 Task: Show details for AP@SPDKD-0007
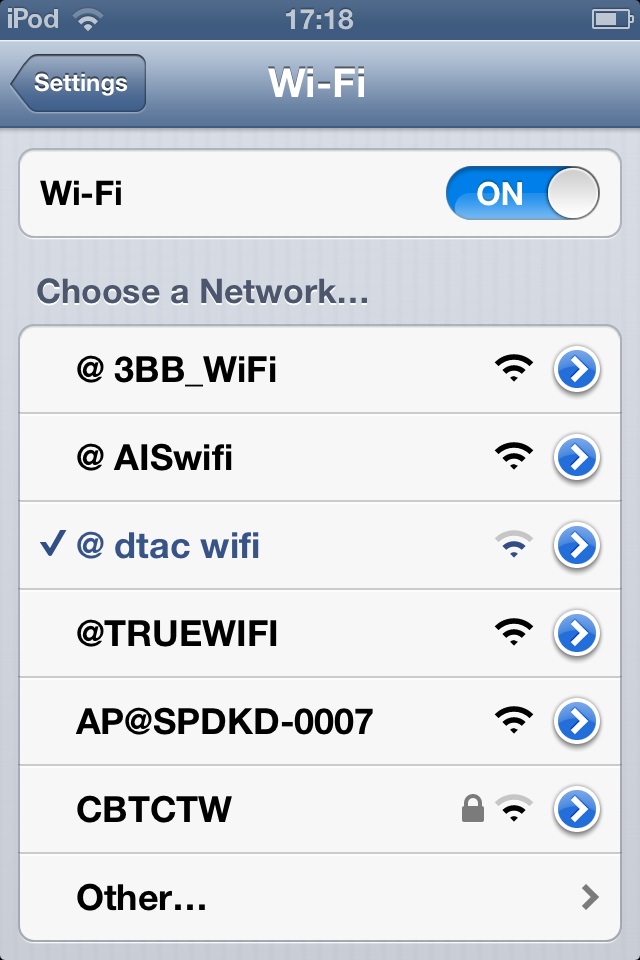tap(577, 720)
